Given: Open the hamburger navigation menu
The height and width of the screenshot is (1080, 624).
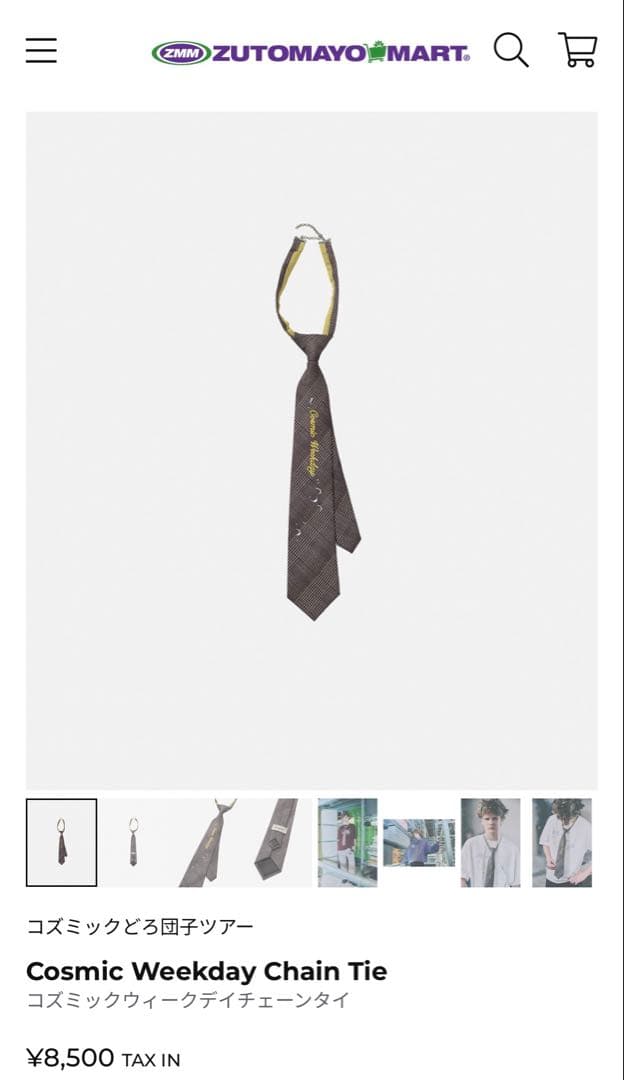Looking at the screenshot, I should 41,50.
